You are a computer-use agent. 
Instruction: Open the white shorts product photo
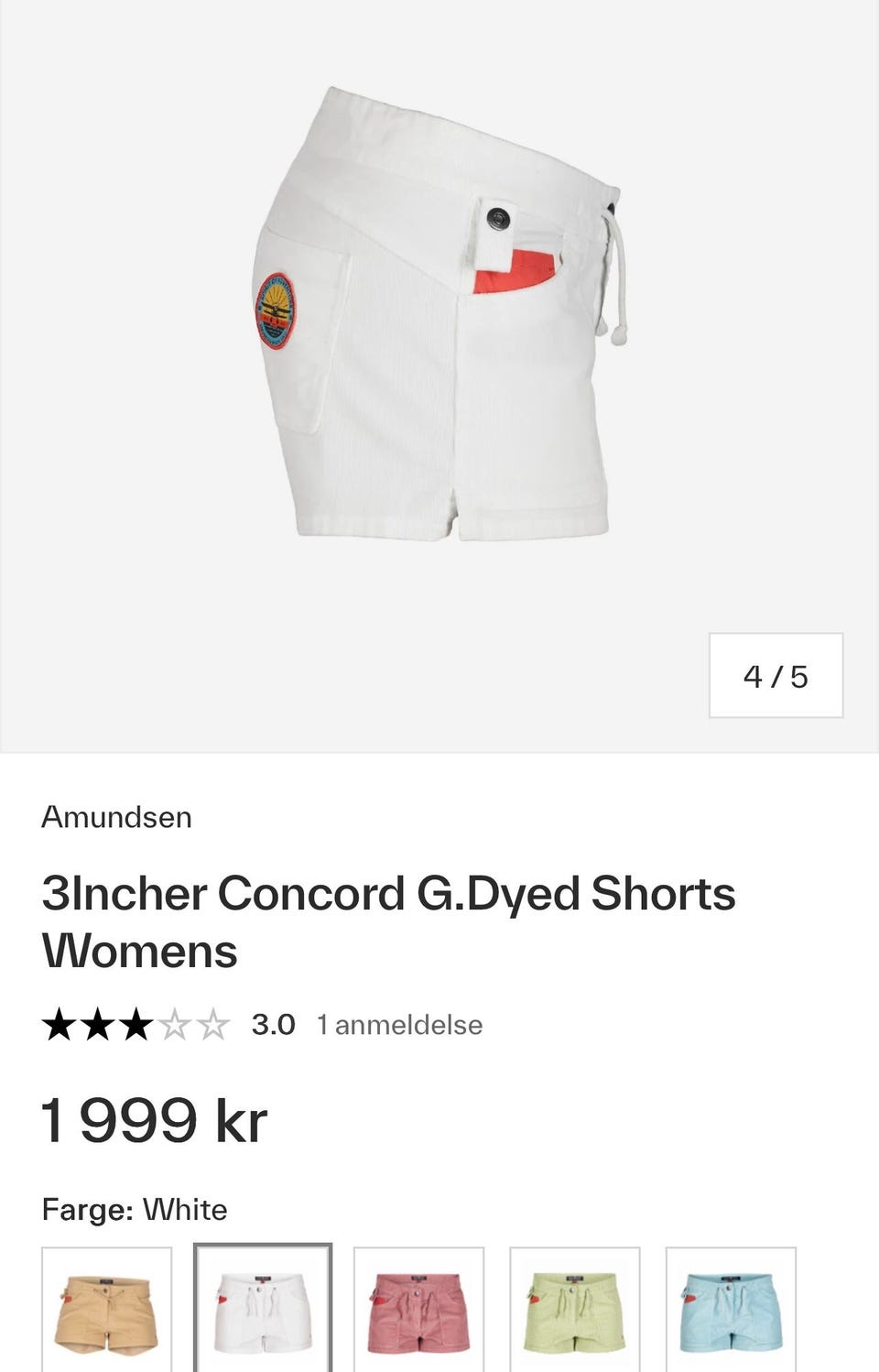click(439, 316)
